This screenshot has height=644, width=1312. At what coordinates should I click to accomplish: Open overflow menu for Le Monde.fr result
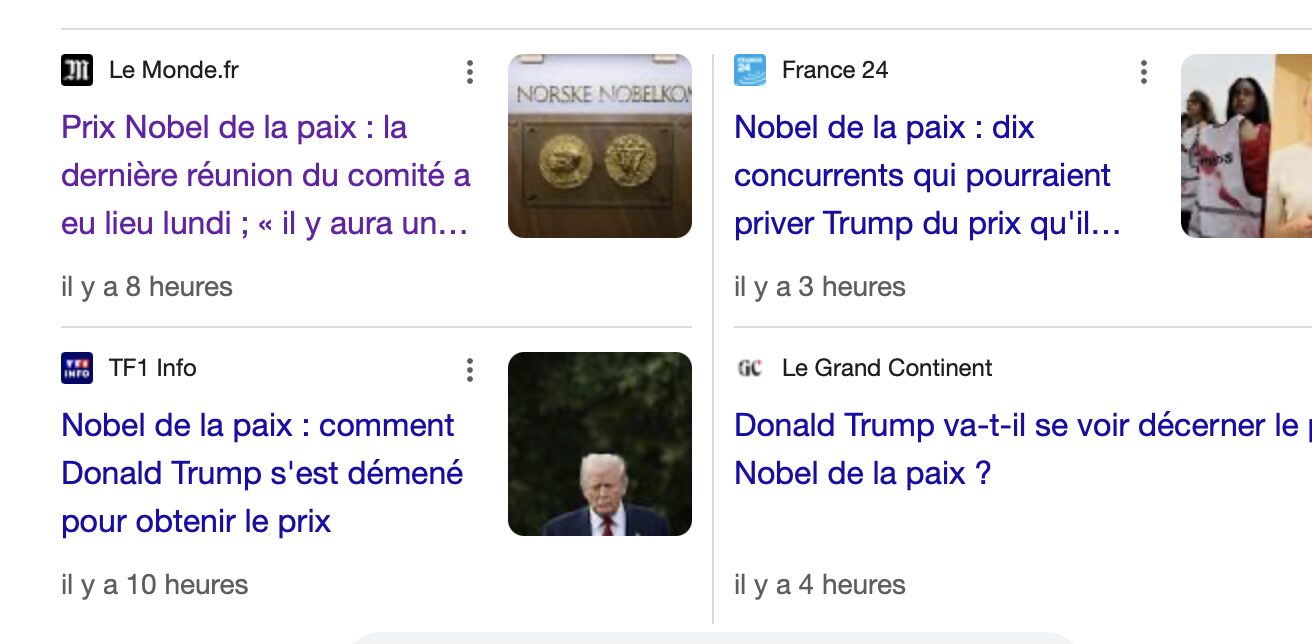469,72
